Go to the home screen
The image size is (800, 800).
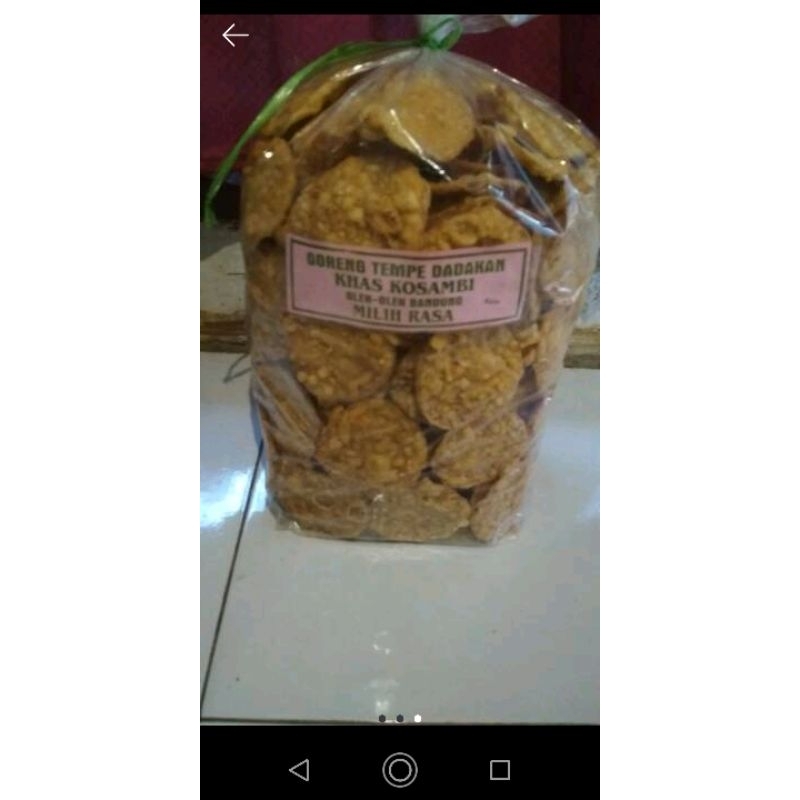pos(400,769)
